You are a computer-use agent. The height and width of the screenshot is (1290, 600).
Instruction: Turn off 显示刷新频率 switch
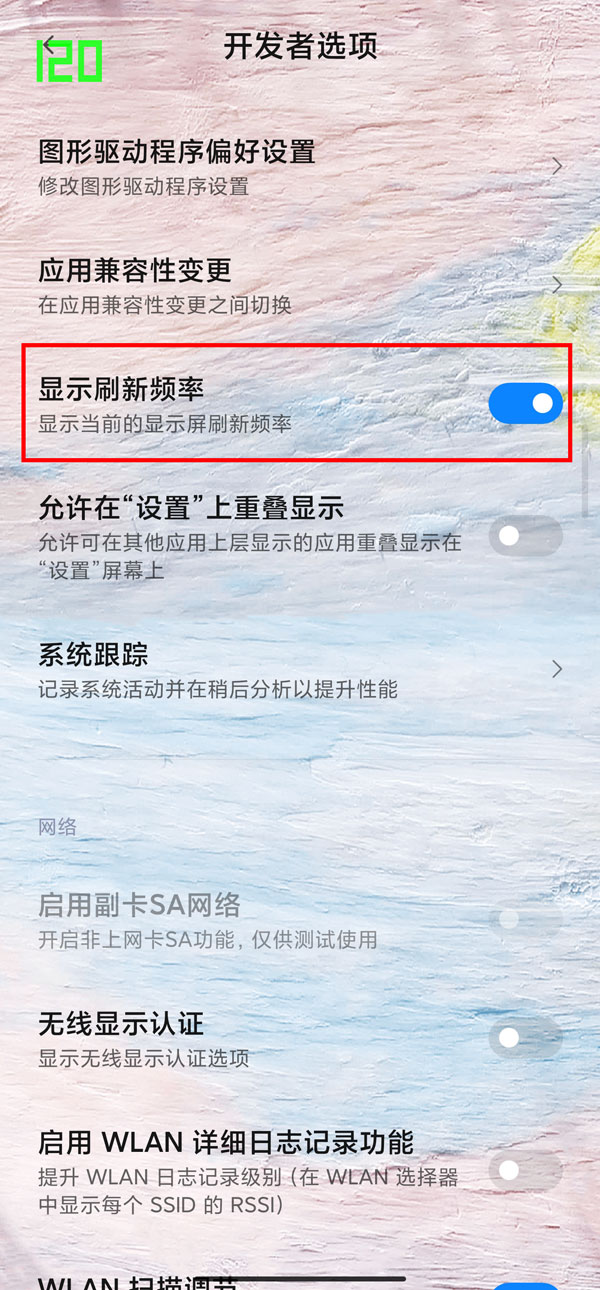click(x=525, y=403)
